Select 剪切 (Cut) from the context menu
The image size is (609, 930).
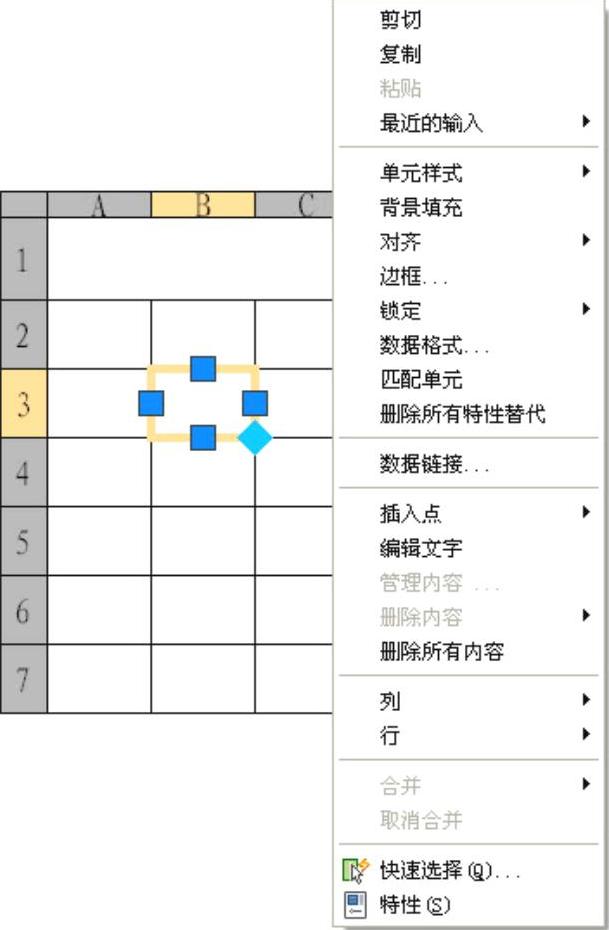coord(400,20)
